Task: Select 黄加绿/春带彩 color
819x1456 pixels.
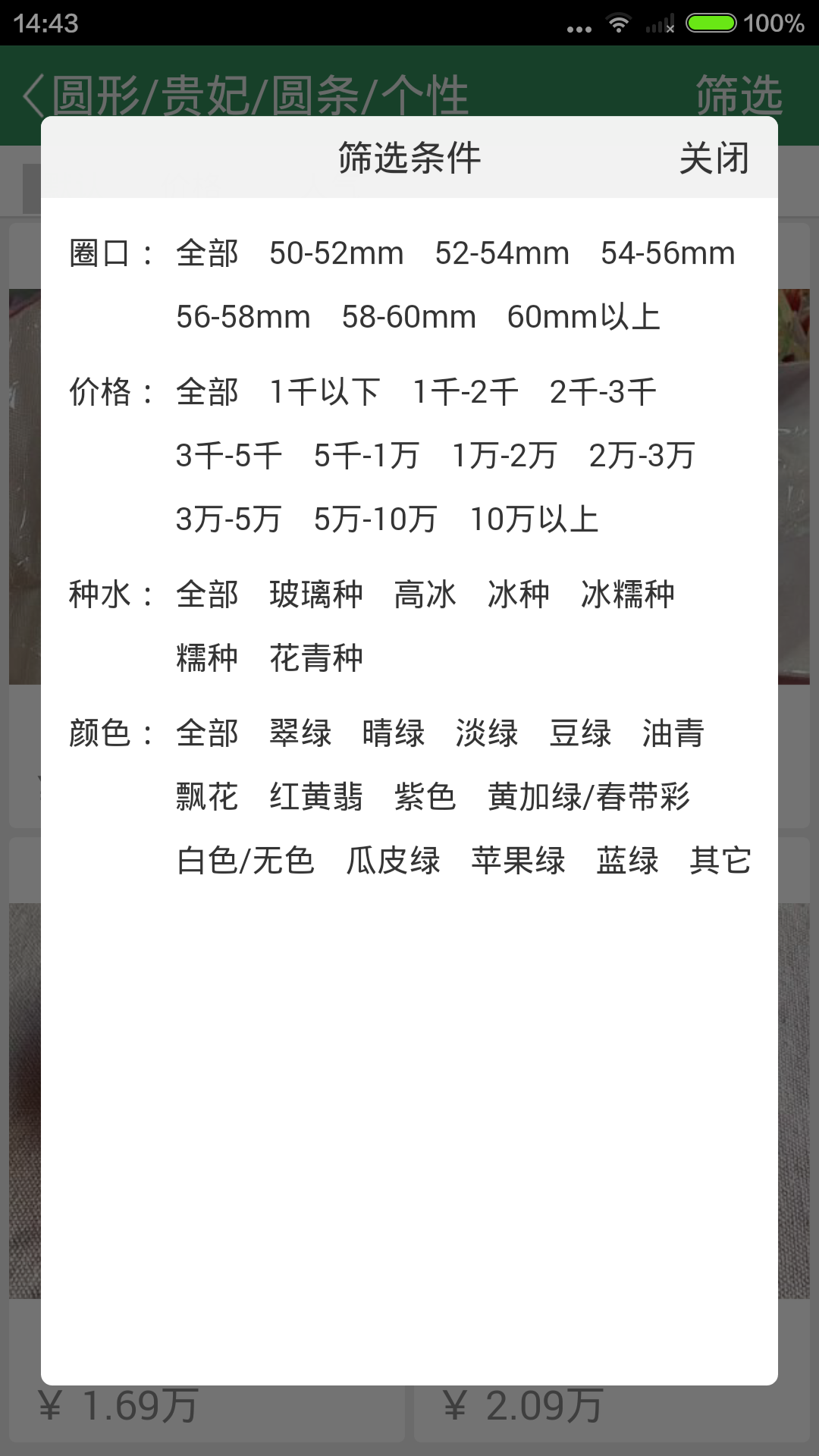Action: 588,797
